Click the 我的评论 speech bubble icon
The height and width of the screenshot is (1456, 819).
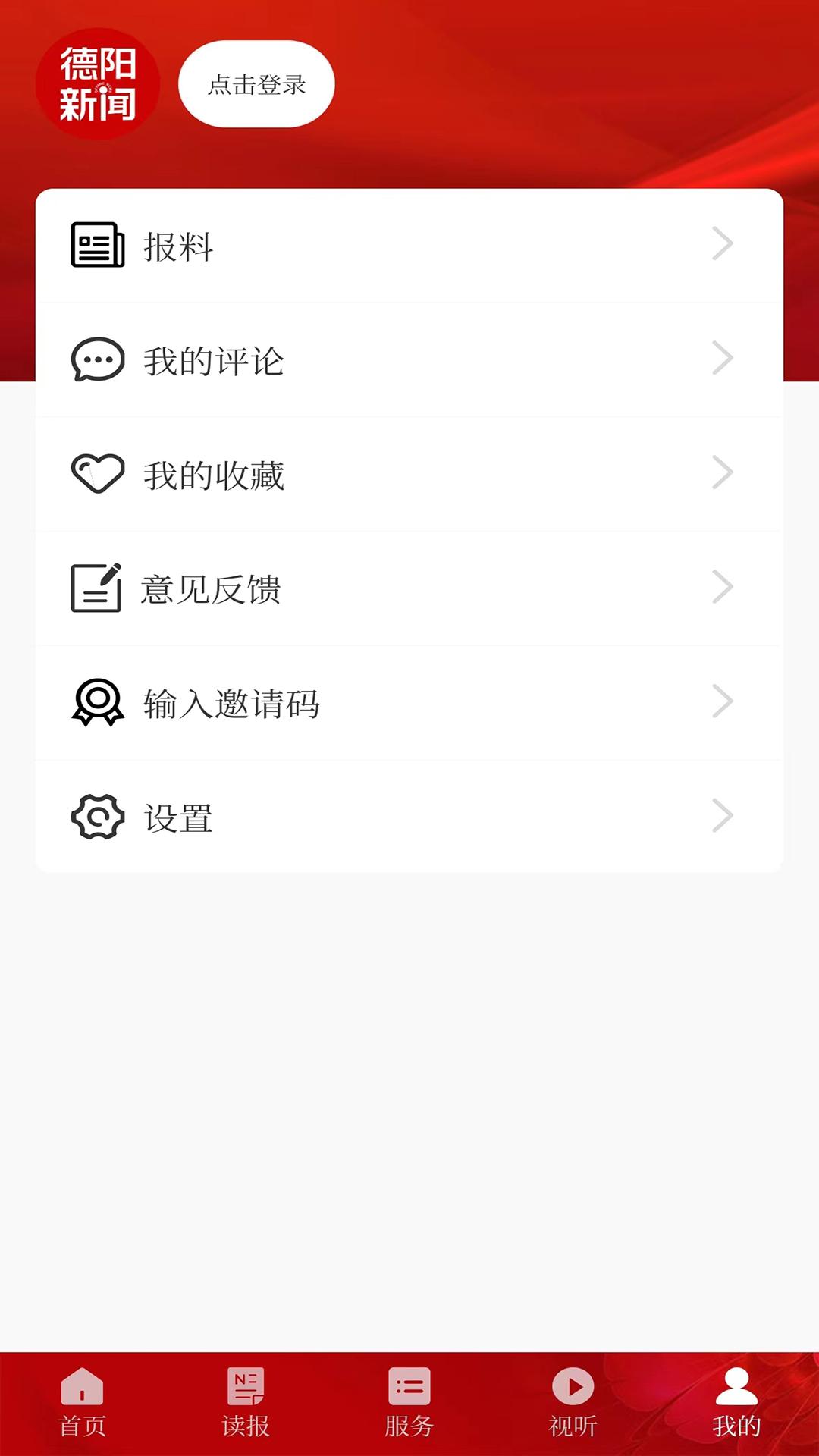point(96,359)
